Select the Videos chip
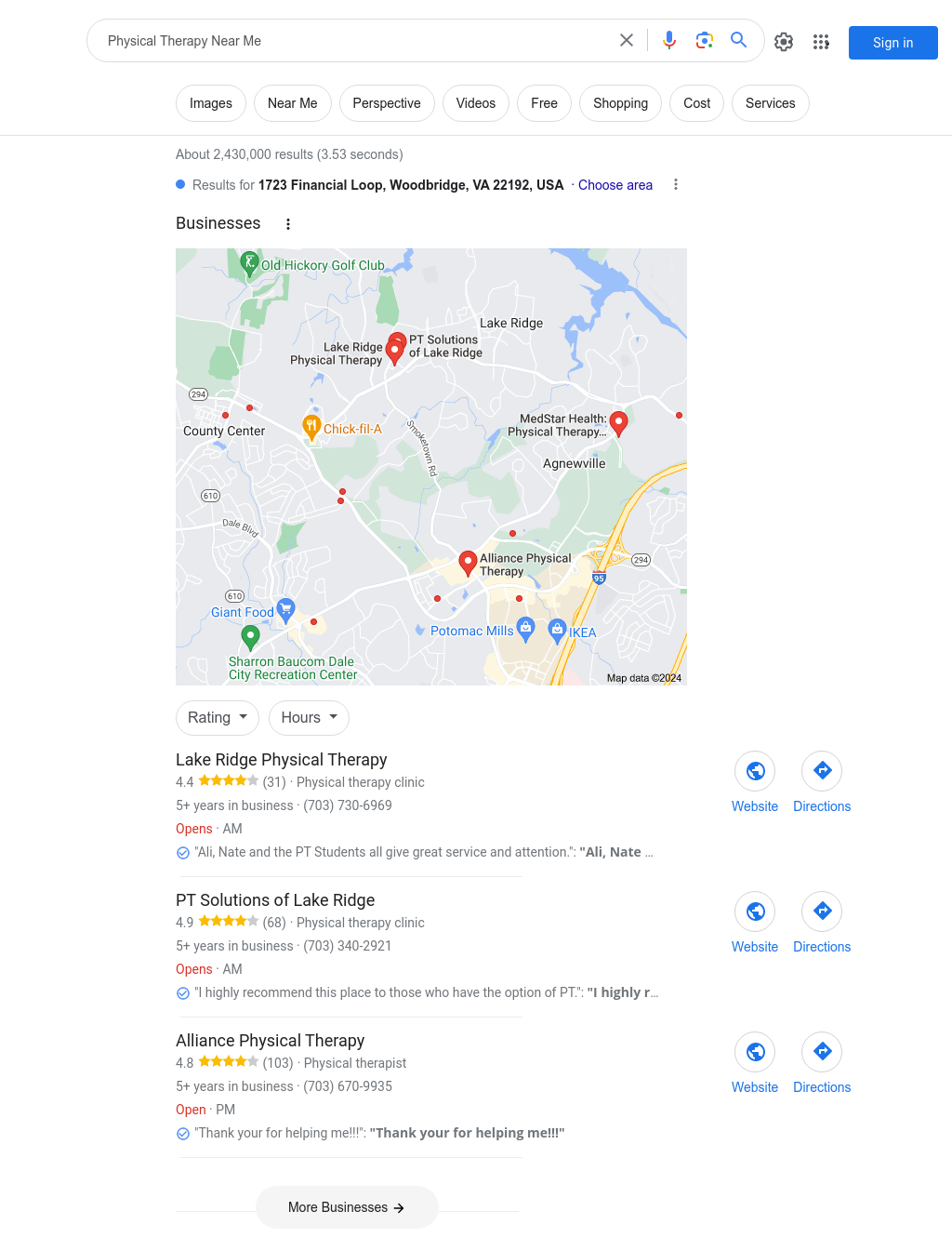952x1251 pixels. (475, 103)
